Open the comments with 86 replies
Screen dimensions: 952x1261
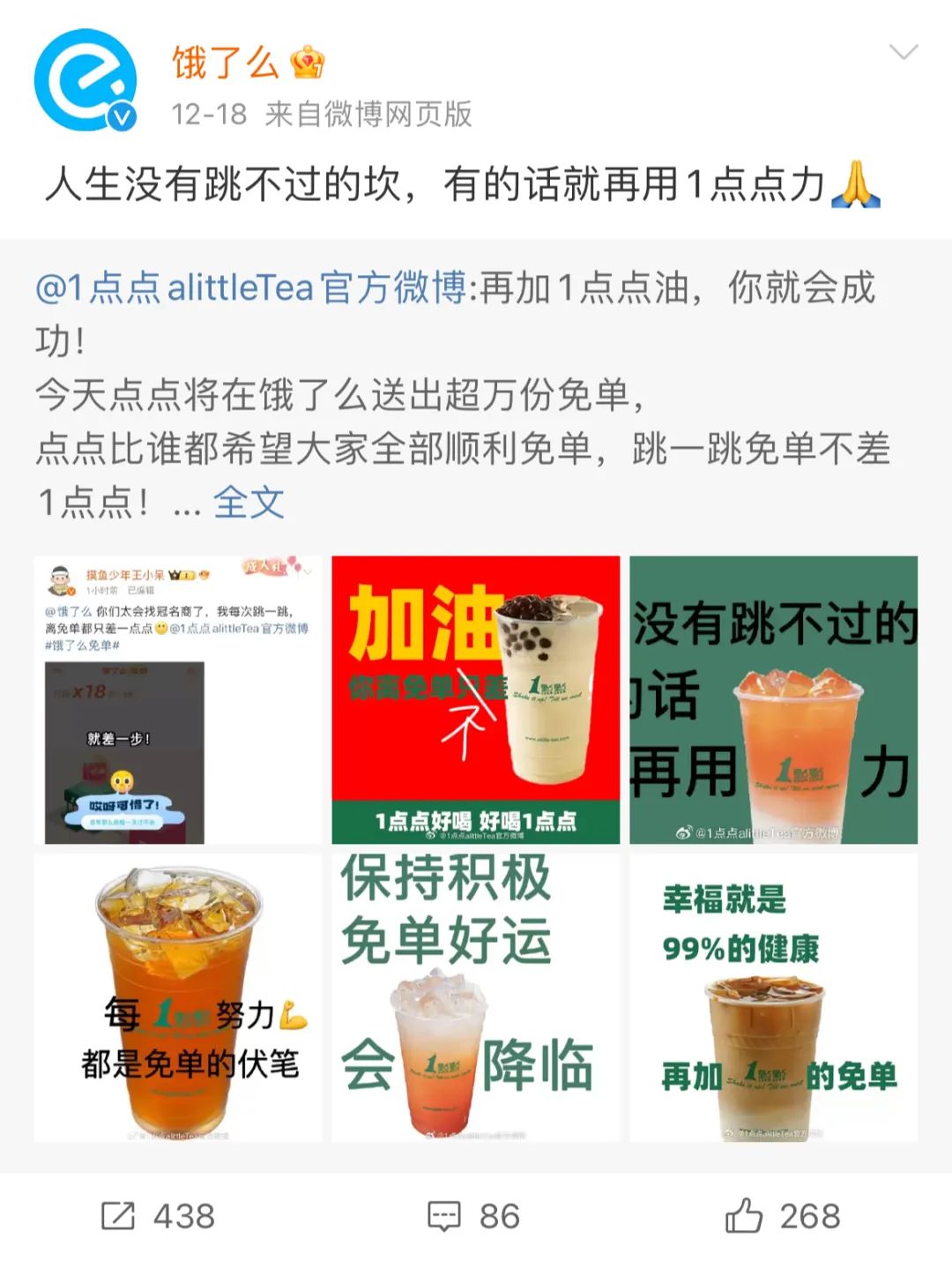474,1216
